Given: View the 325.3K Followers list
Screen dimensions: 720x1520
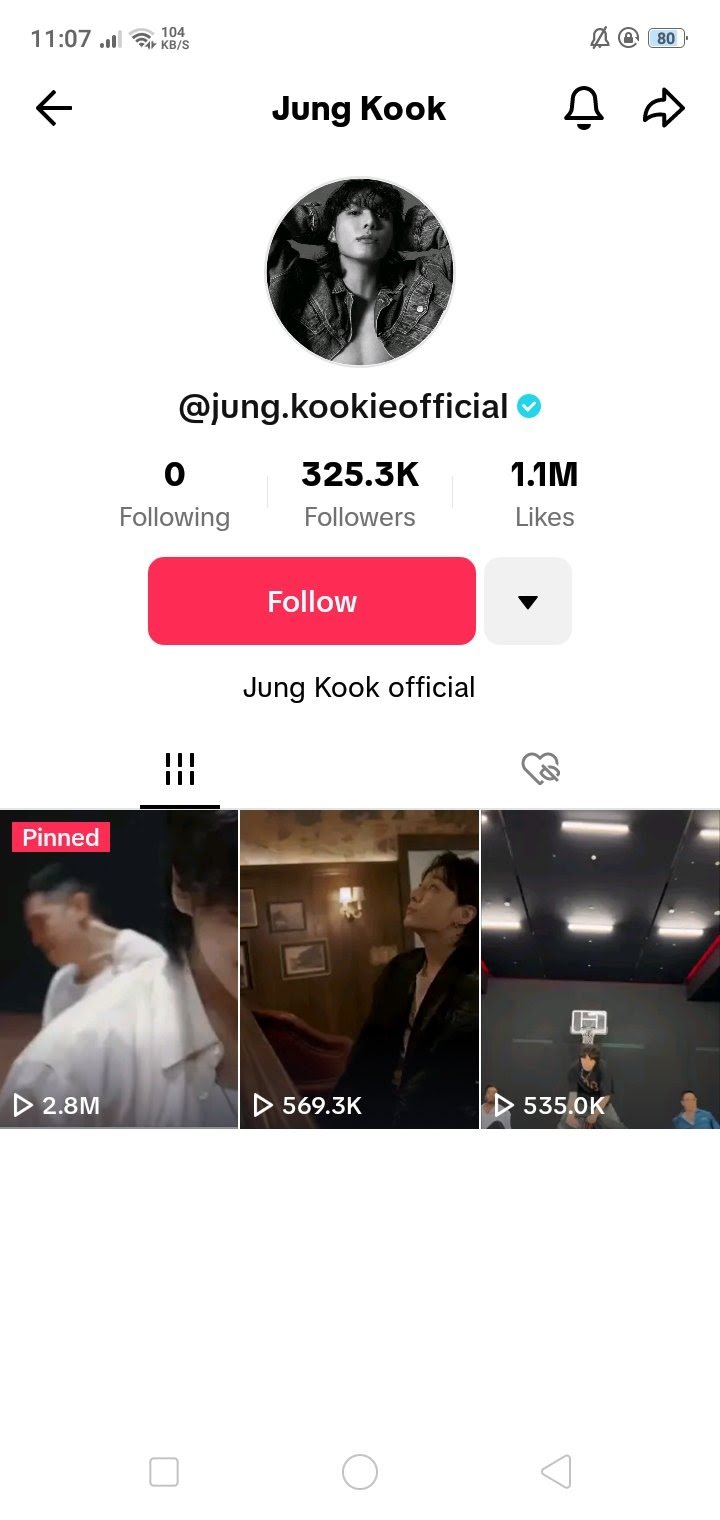Looking at the screenshot, I should (x=360, y=495).
